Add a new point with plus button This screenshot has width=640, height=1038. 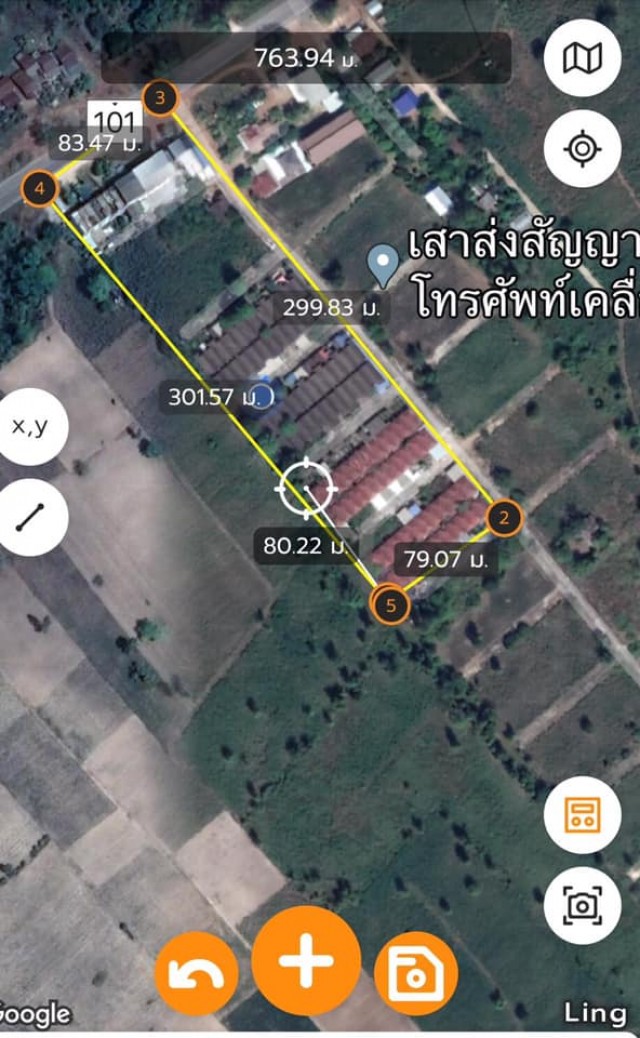click(x=306, y=961)
